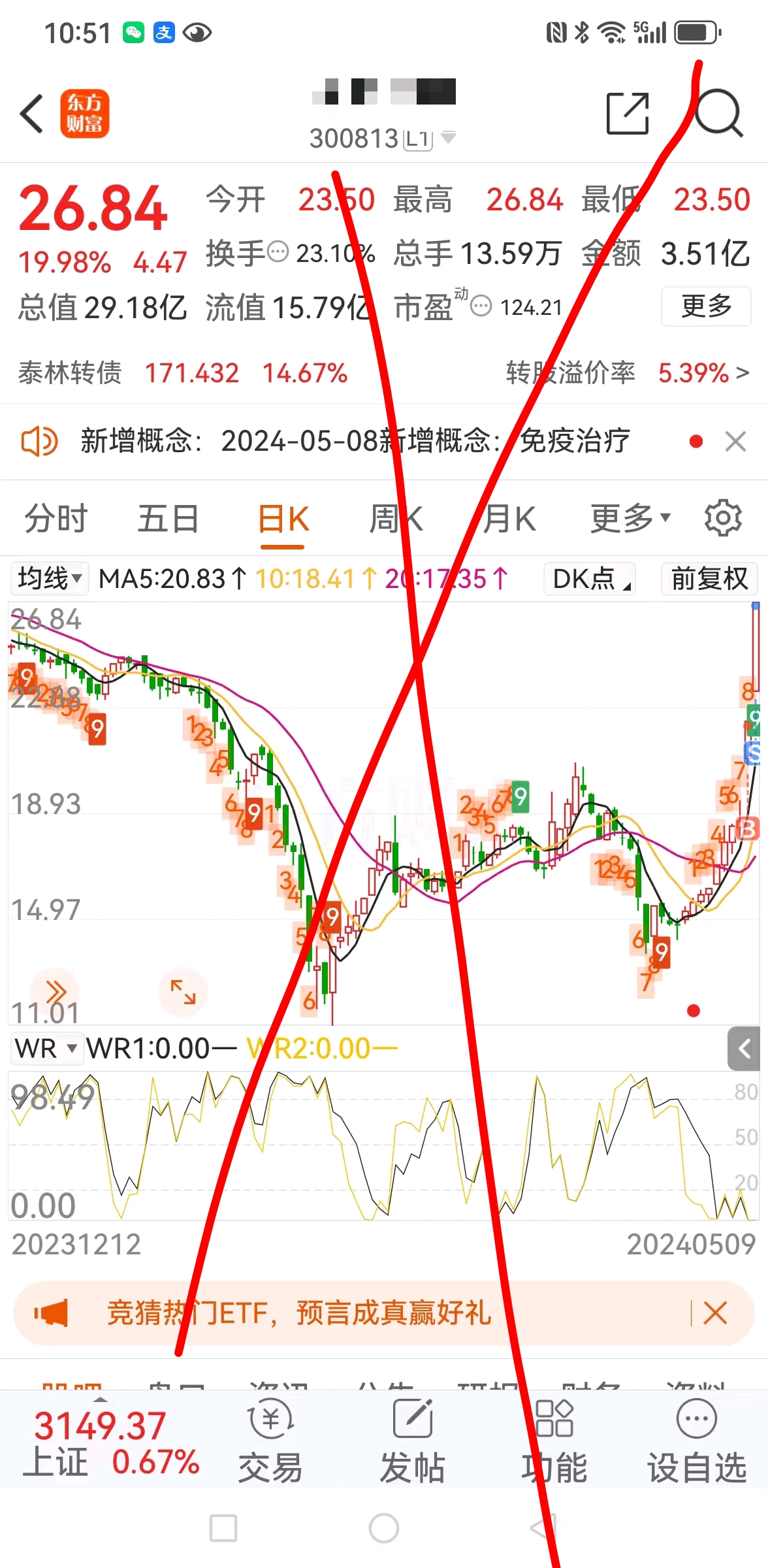
Task: Open the 均线 moving average dropdown
Action: pos(48,579)
